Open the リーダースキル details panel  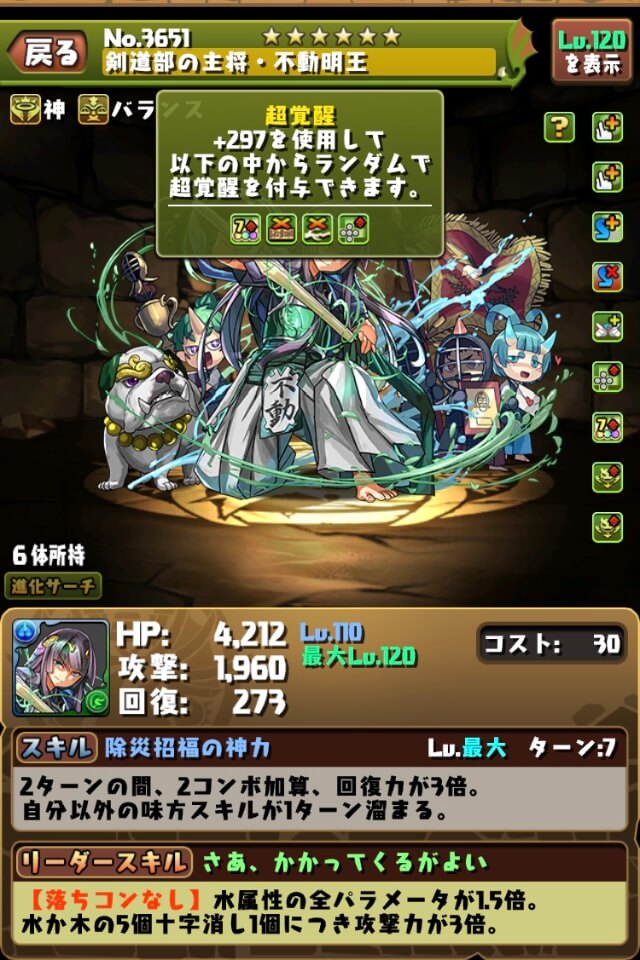[102, 860]
